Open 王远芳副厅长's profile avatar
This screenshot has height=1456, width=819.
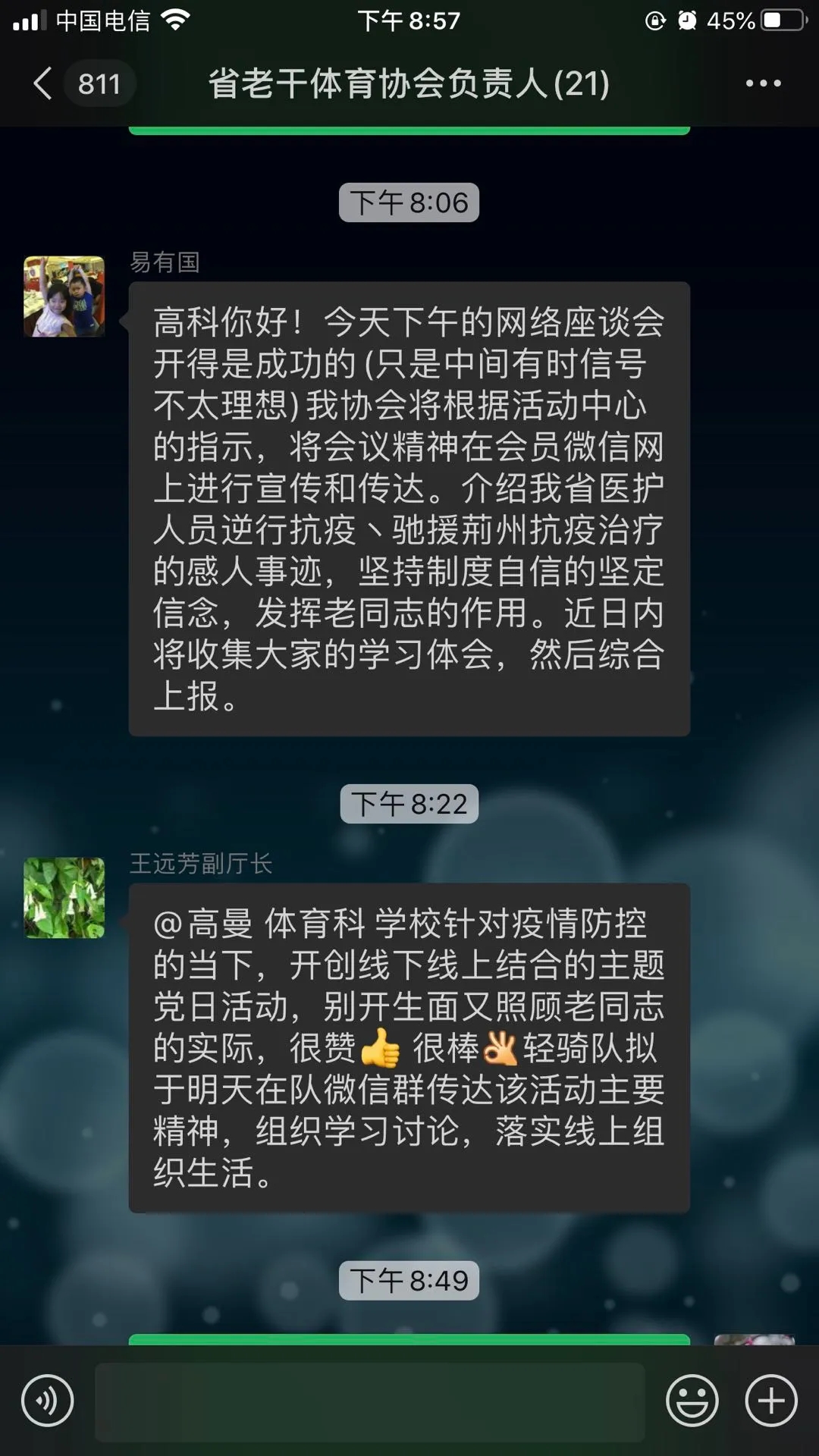click(x=64, y=898)
